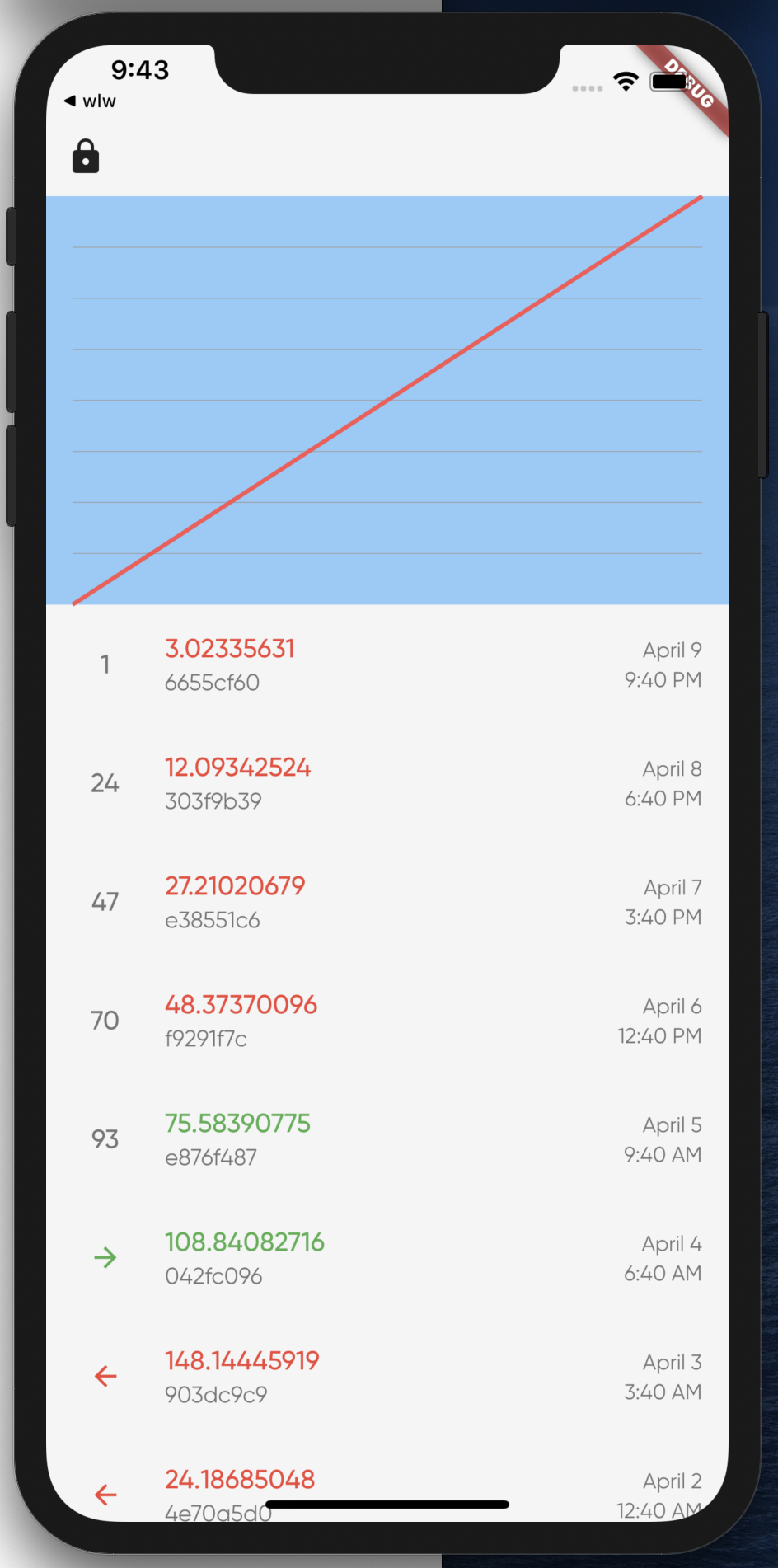
Task: Select the 24.18685048 transaction
Action: (x=387, y=1479)
